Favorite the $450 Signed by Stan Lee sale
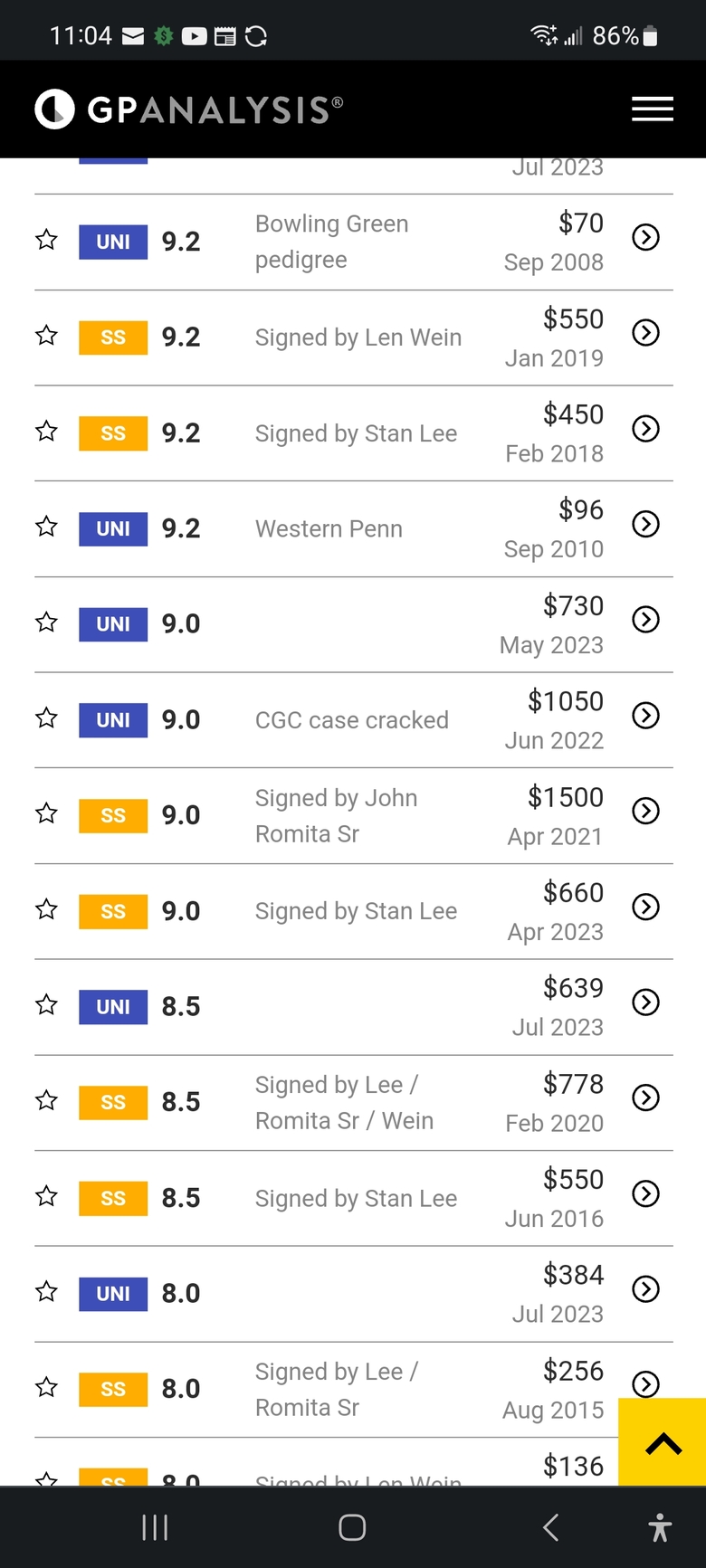 coord(46,432)
